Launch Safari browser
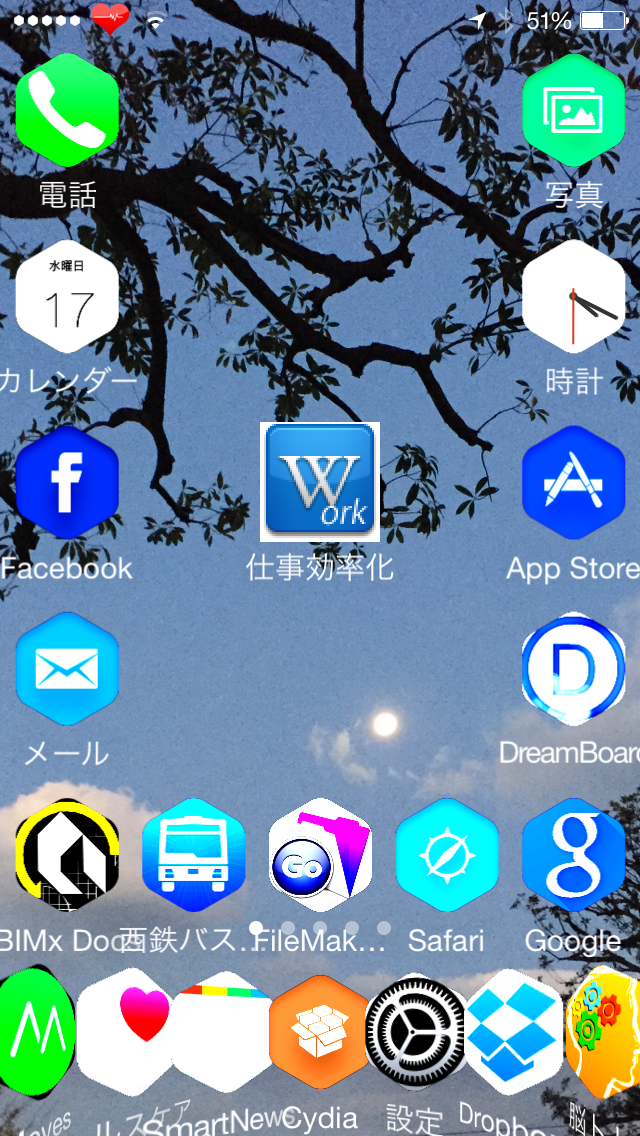This screenshot has width=640, height=1136. (x=446, y=855)
